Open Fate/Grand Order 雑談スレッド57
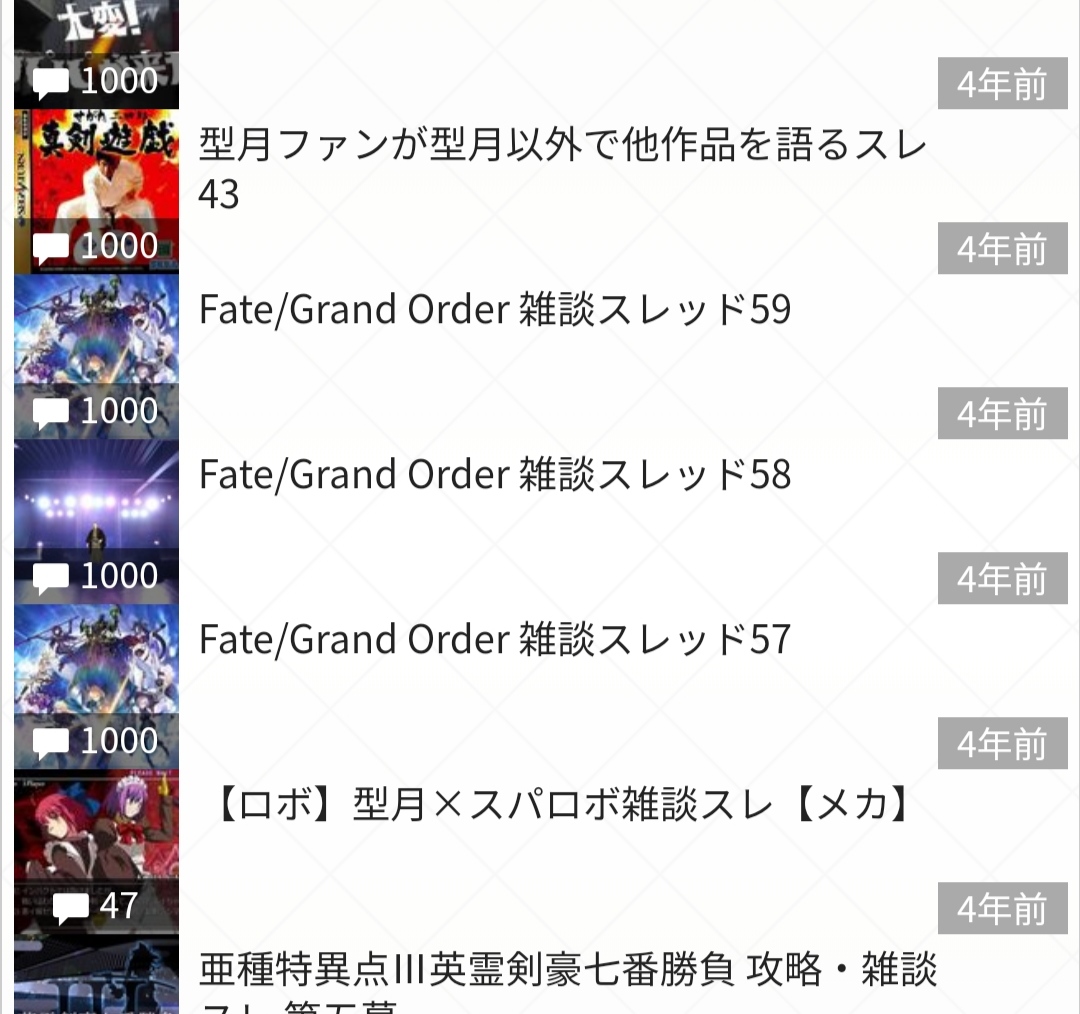This screenshot has width=1080, height=1014. 495,639
